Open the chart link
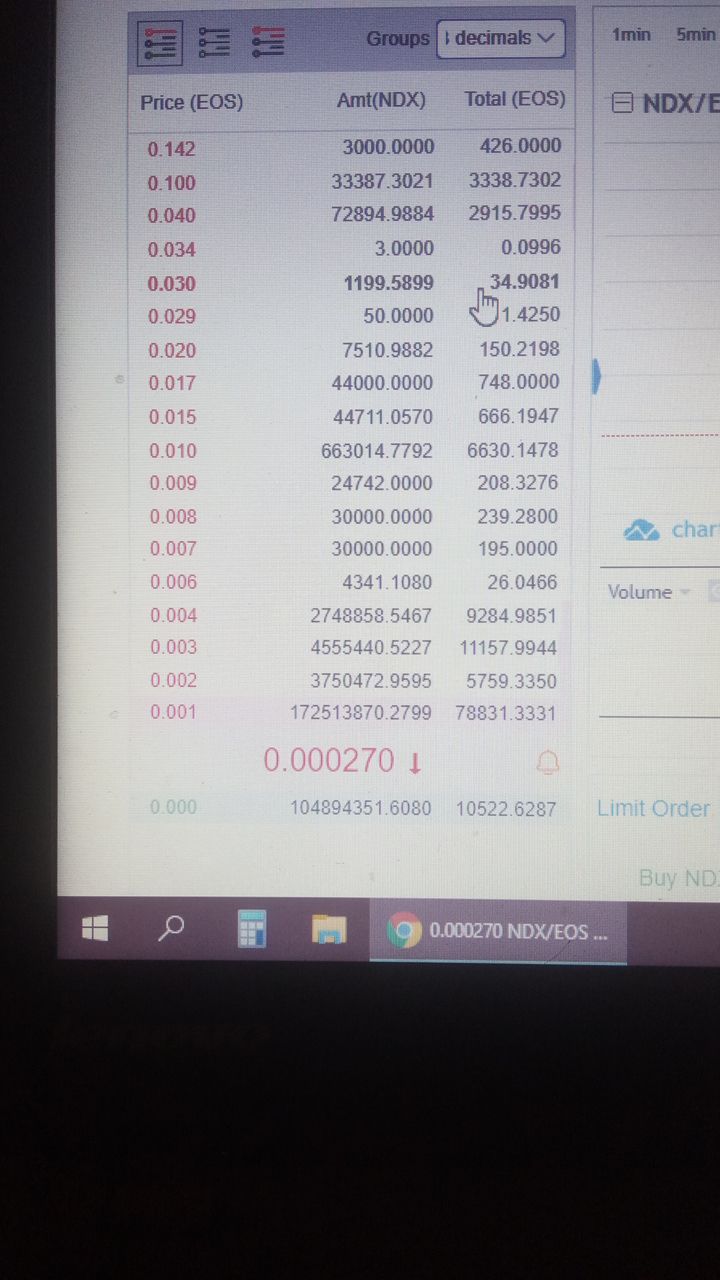This screenshot has width=720, height=1280. (x=670, y=530)
